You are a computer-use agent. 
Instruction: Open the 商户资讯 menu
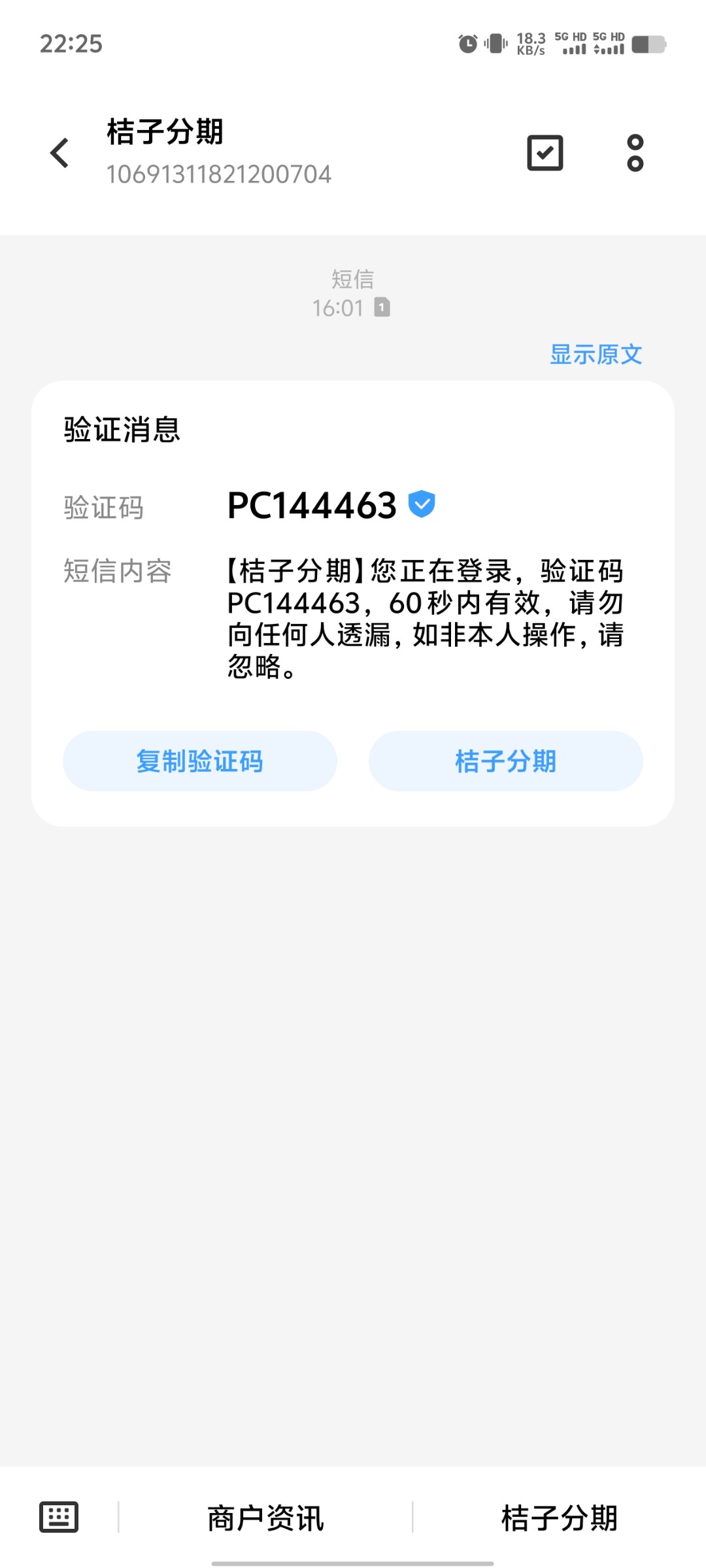pyautogui.click(x=265, y=1518)
